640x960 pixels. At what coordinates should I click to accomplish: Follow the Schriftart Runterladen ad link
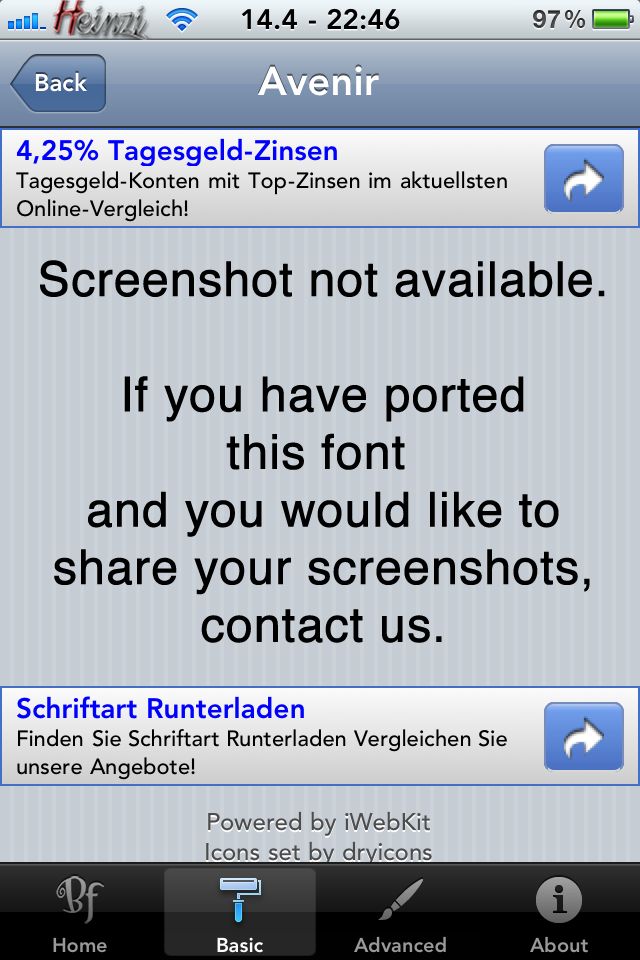160,709
